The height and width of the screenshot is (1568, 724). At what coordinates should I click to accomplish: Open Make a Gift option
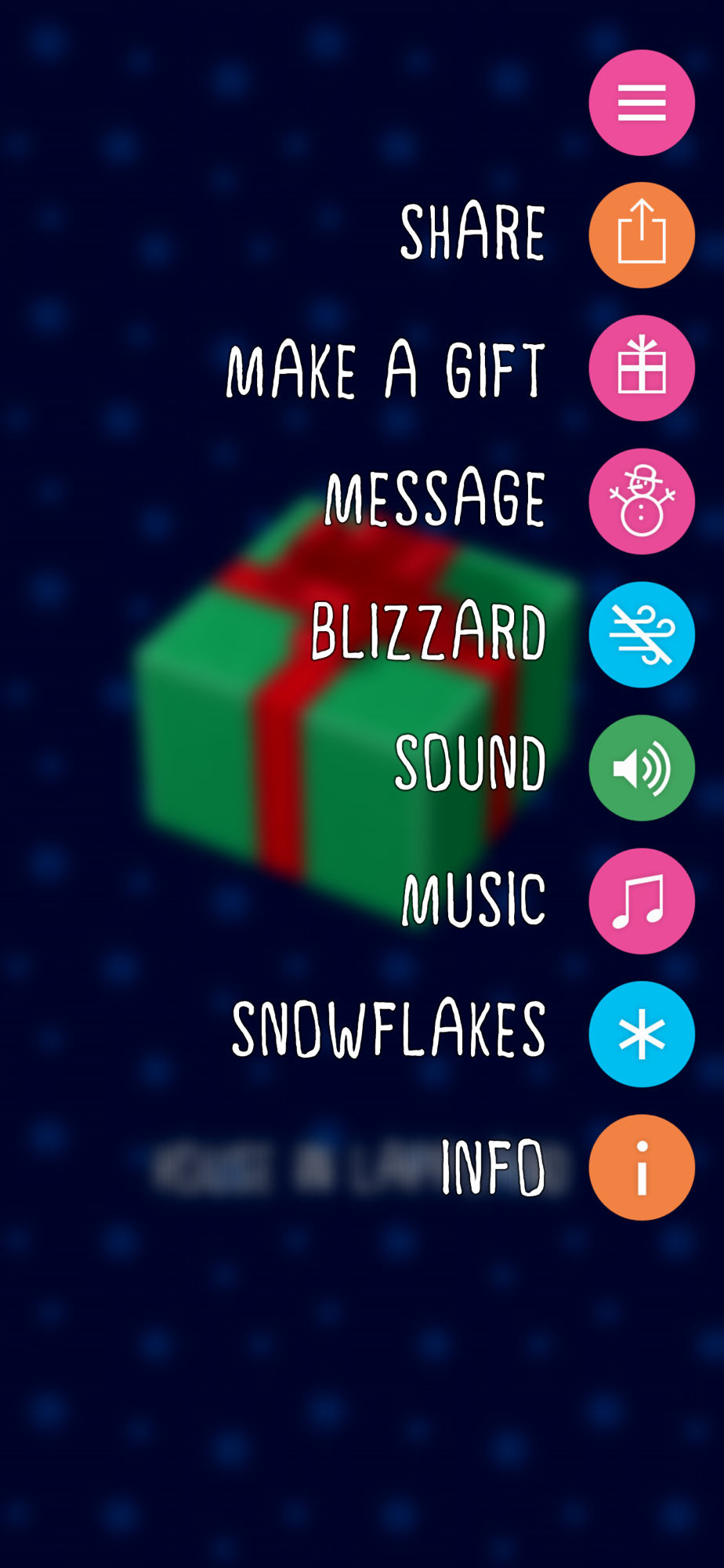tap(641, 368)
